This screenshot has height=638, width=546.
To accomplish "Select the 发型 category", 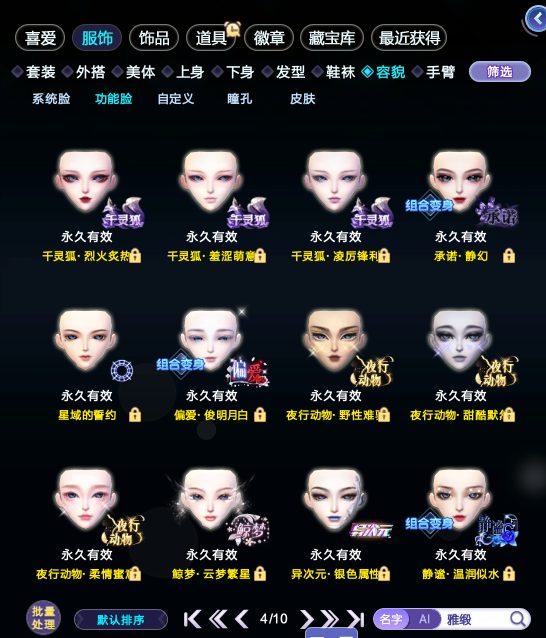I will click(x=284, y=72).
